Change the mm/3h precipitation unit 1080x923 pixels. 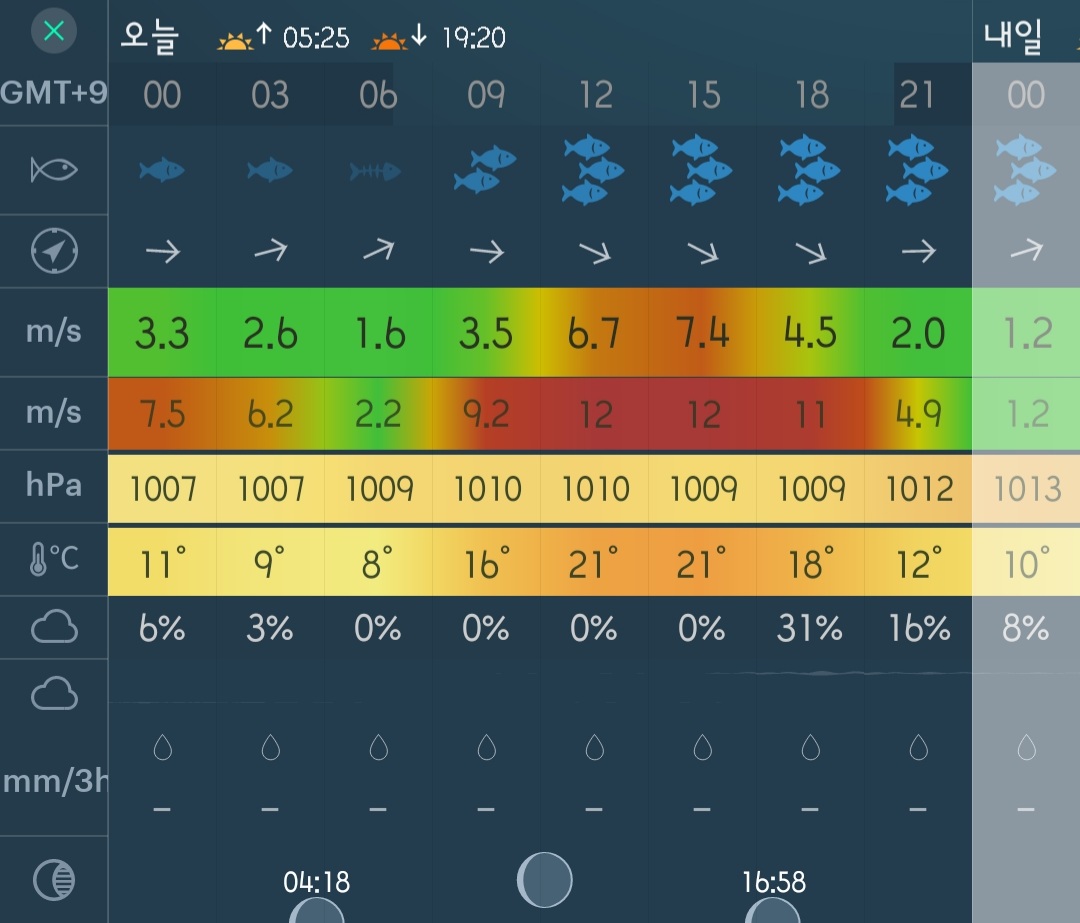(54, 781)
